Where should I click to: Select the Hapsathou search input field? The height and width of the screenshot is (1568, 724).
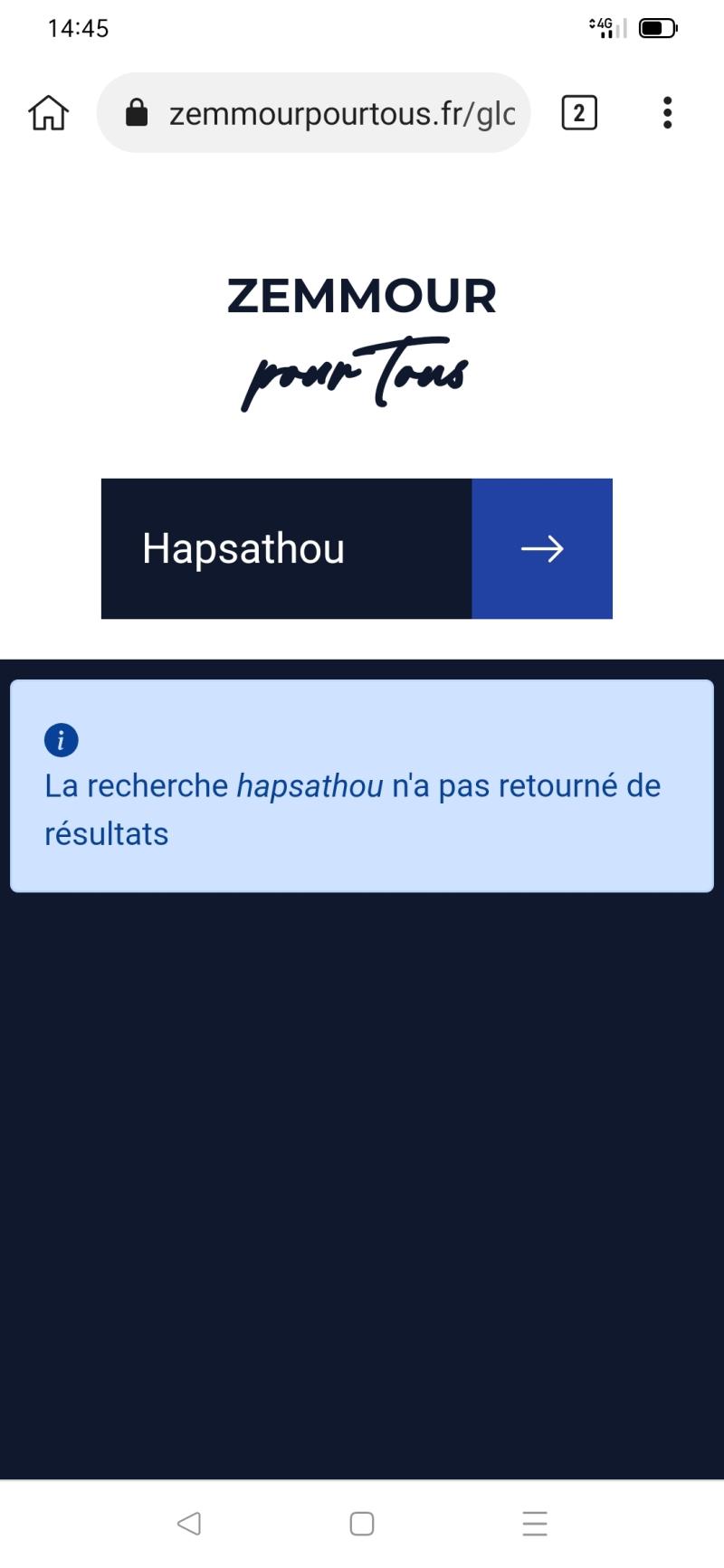pos(271,548)
